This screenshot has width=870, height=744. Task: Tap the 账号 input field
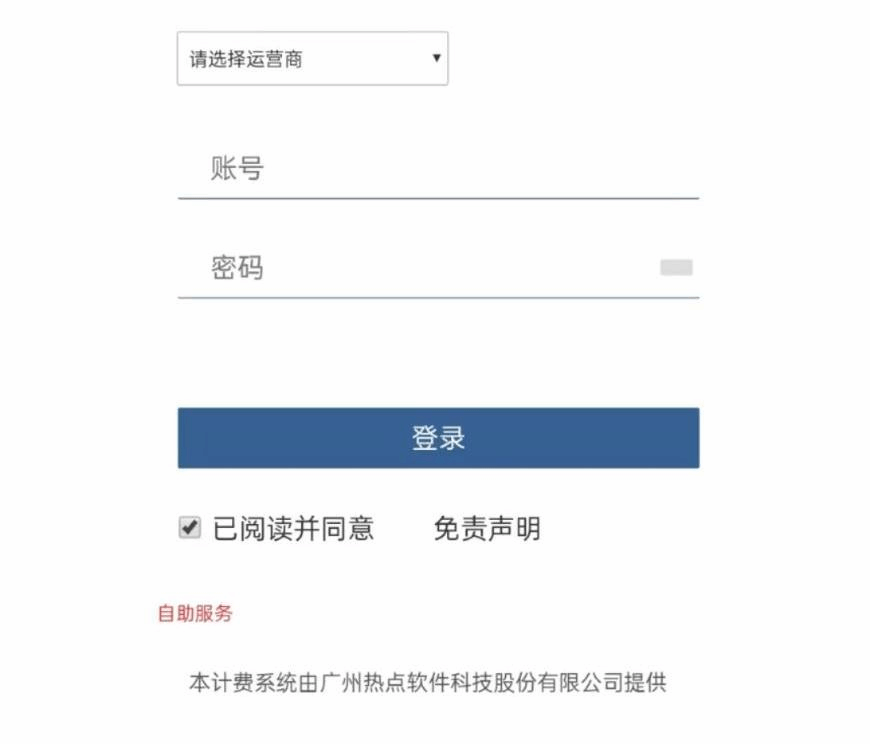pos(437,168)
